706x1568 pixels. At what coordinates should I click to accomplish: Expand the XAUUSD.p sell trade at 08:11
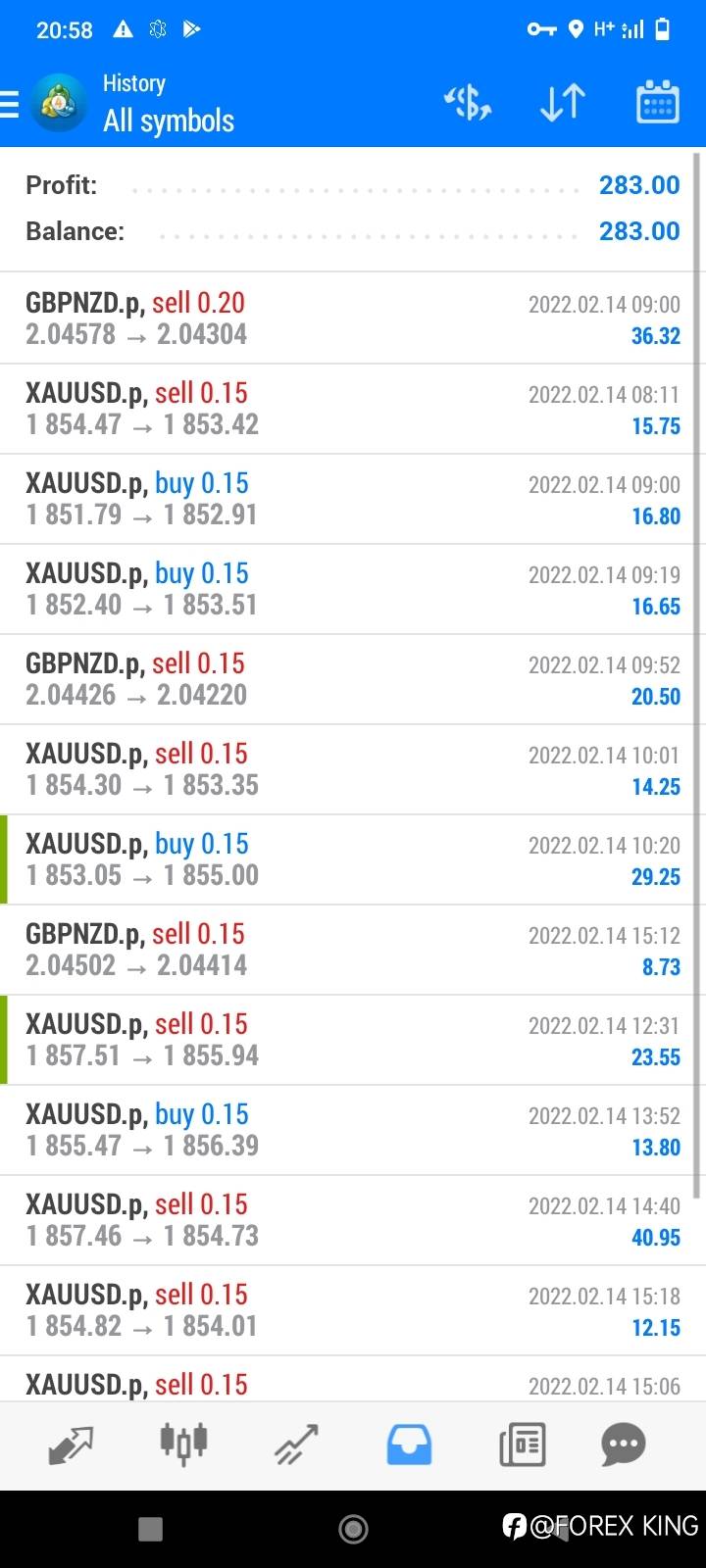[x=353, y=409]
